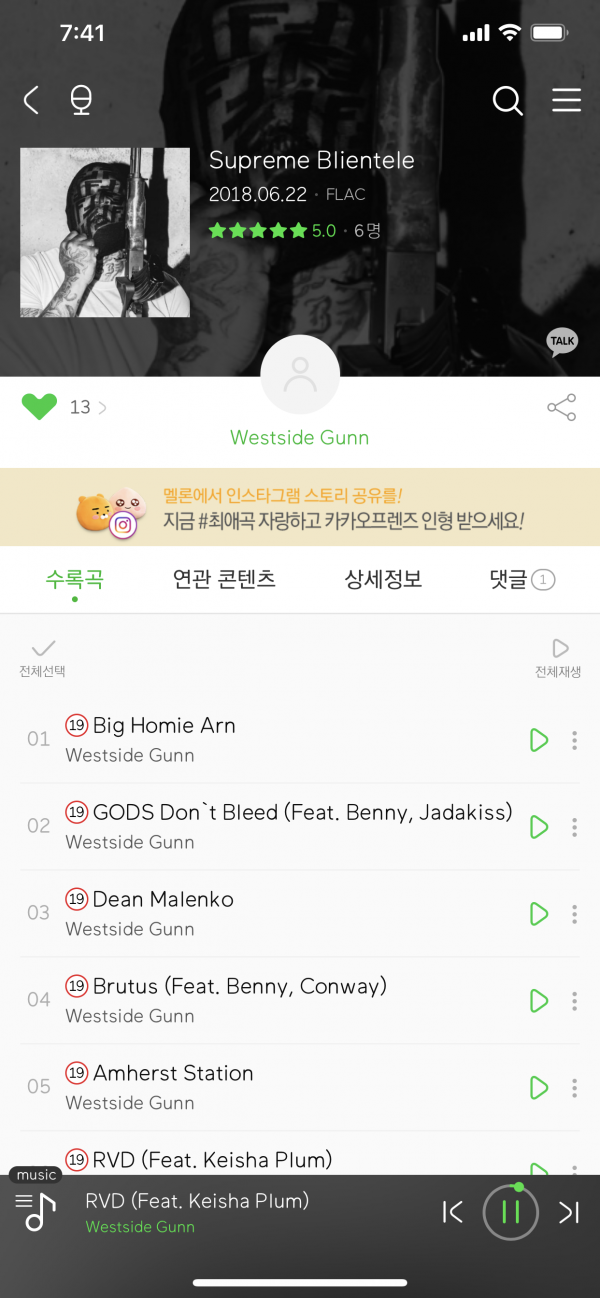The image size is (600, 1298).
Task: Play all tracks with 전체재생
Action: [558, 656]
